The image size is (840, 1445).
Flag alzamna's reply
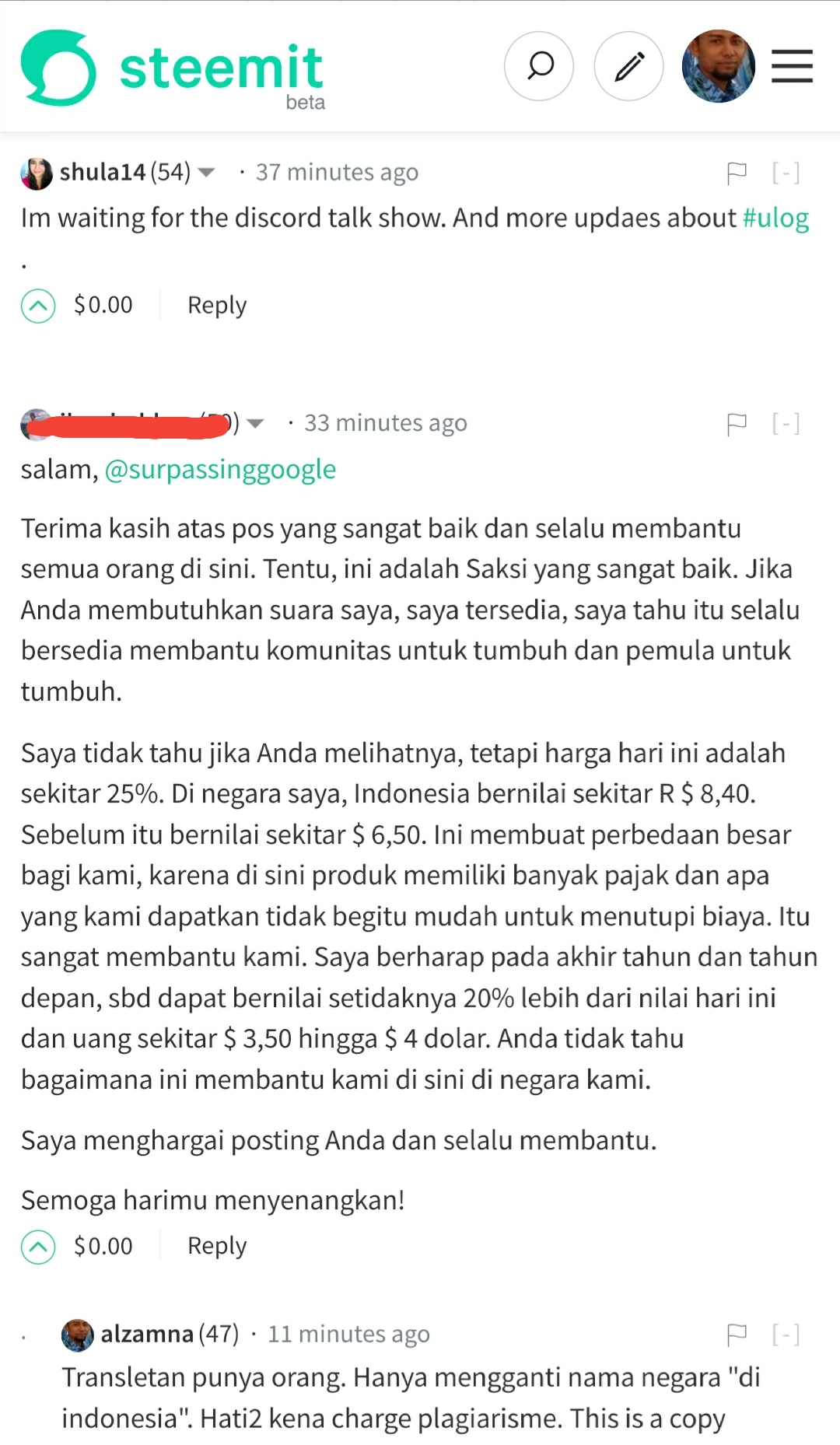736,1335
